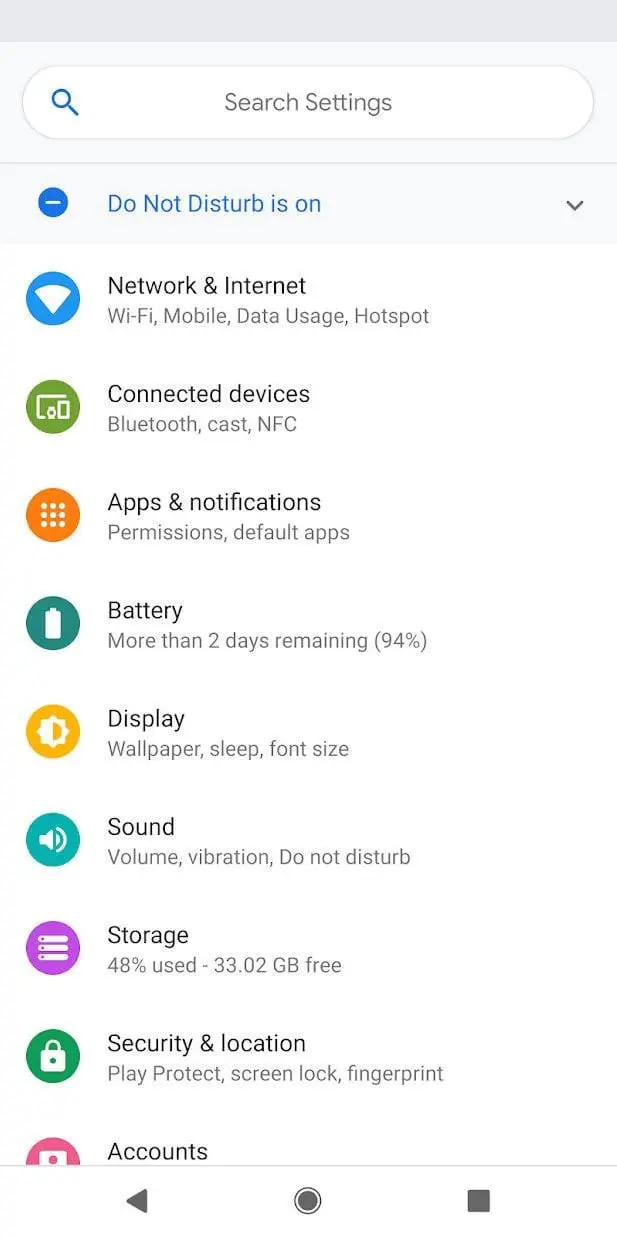617x1237 pixels.
Task: Expand the Do Not Disturb banner
Action: (x=574, y=205)
